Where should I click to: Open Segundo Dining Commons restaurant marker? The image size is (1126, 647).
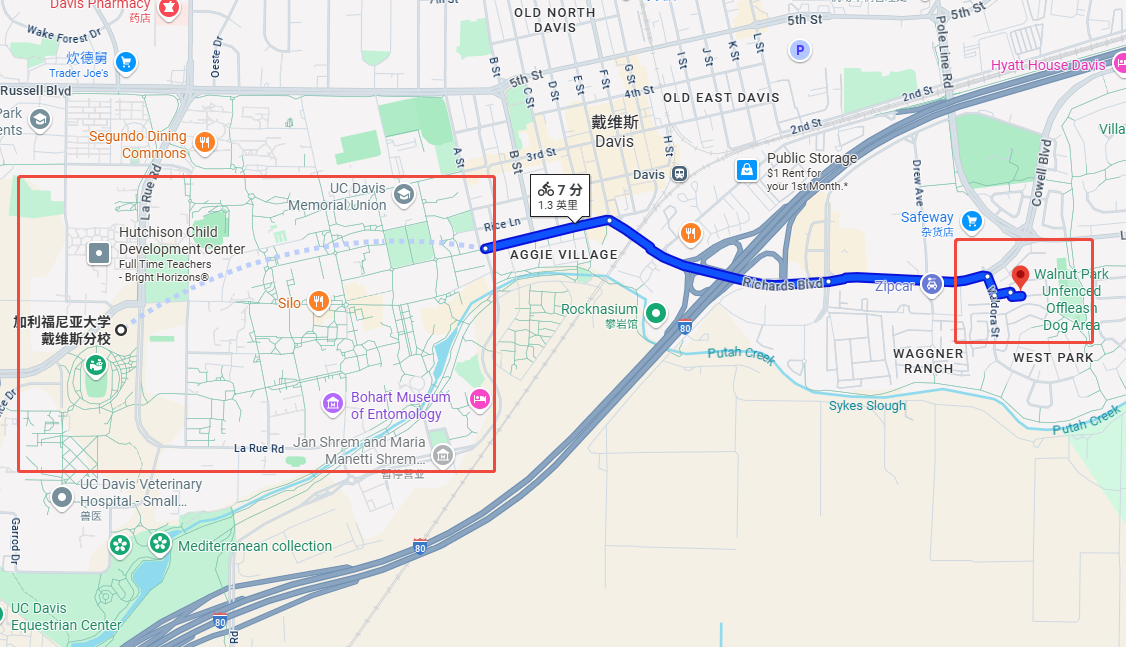pos(204,142)
